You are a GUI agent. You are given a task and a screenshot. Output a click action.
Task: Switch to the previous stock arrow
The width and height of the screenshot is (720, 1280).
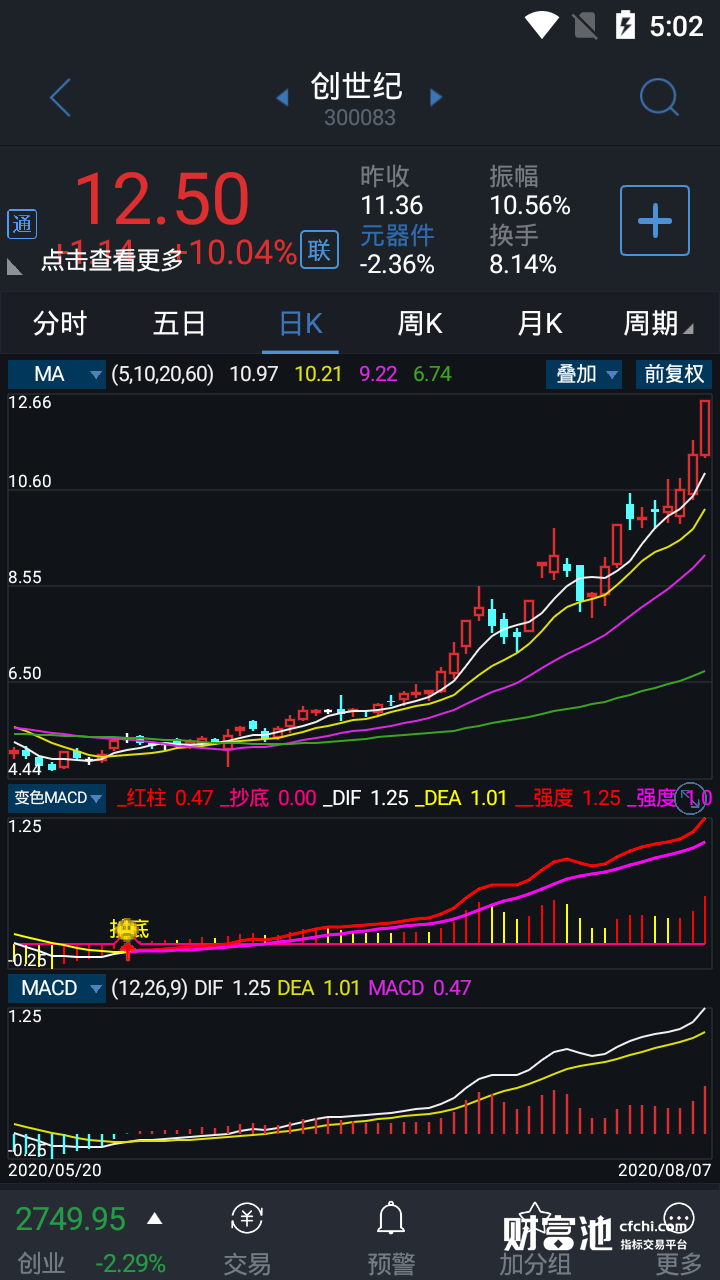click(282, 98)
